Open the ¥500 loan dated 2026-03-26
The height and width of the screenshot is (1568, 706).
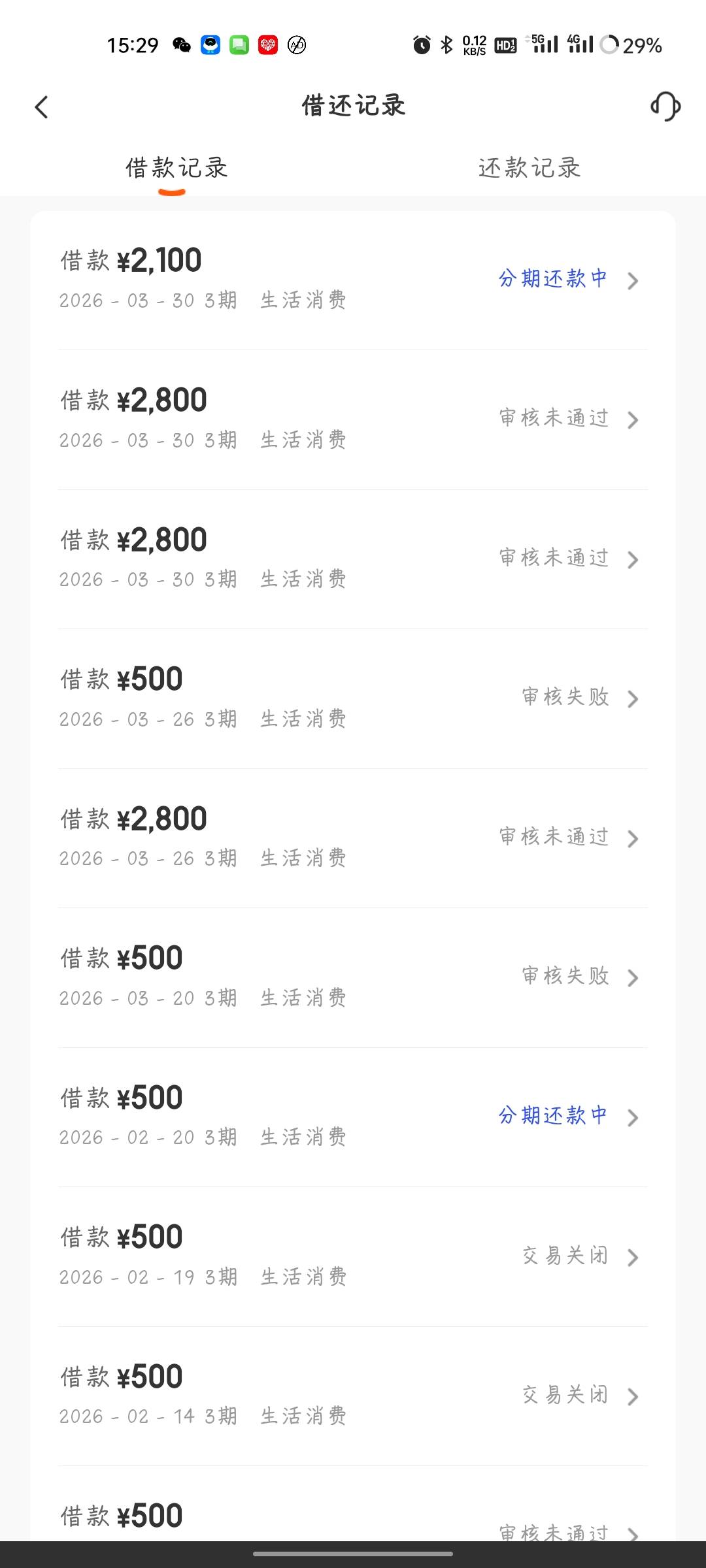353,698
